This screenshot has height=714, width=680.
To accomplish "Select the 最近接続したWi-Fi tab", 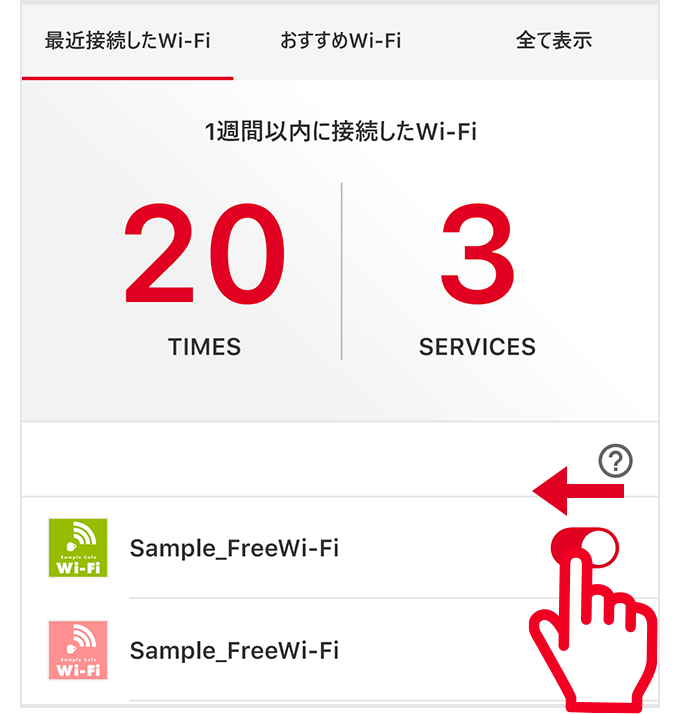I will point(127,42).
